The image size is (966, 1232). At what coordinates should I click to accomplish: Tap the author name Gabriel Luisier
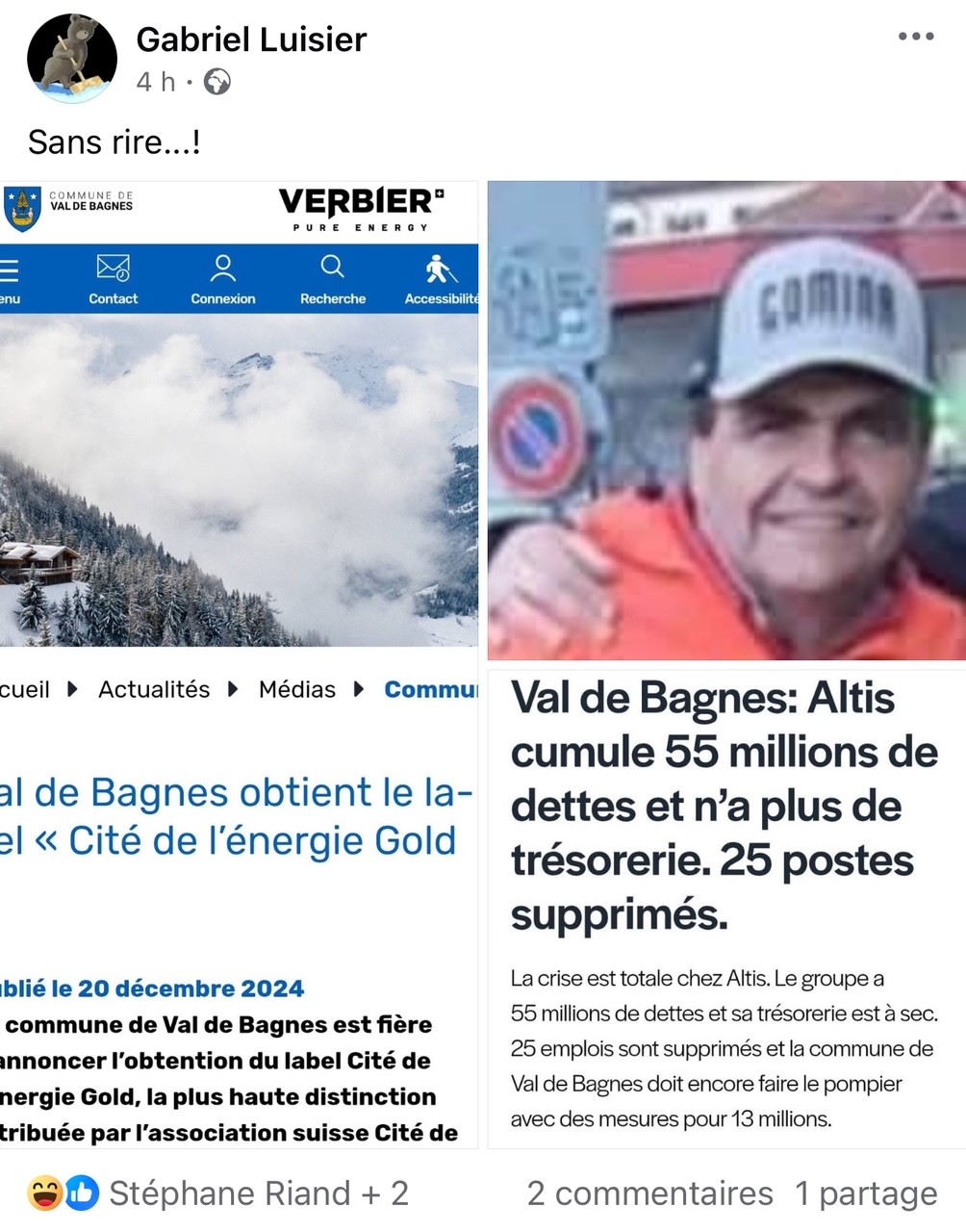(x=251, y=39)
